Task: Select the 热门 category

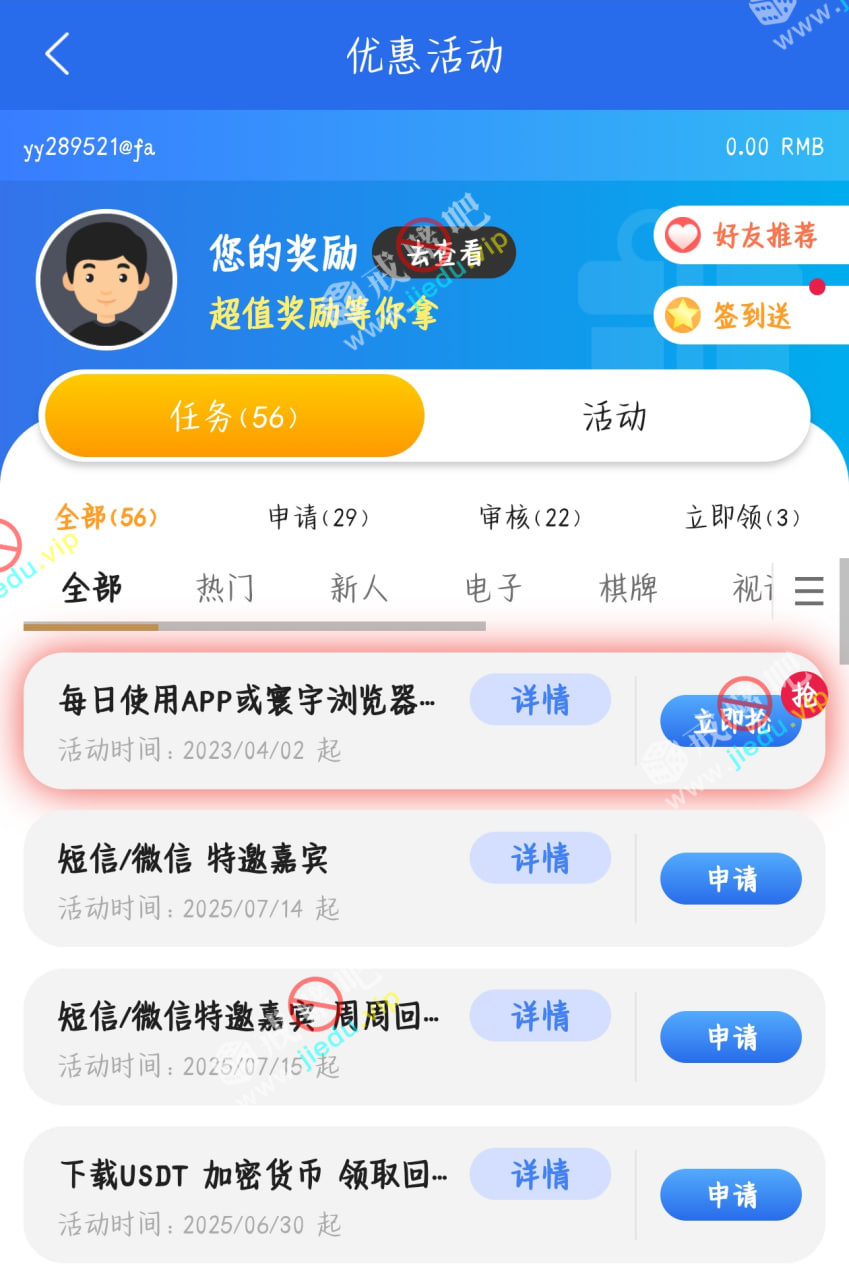Action: point(225,588)
